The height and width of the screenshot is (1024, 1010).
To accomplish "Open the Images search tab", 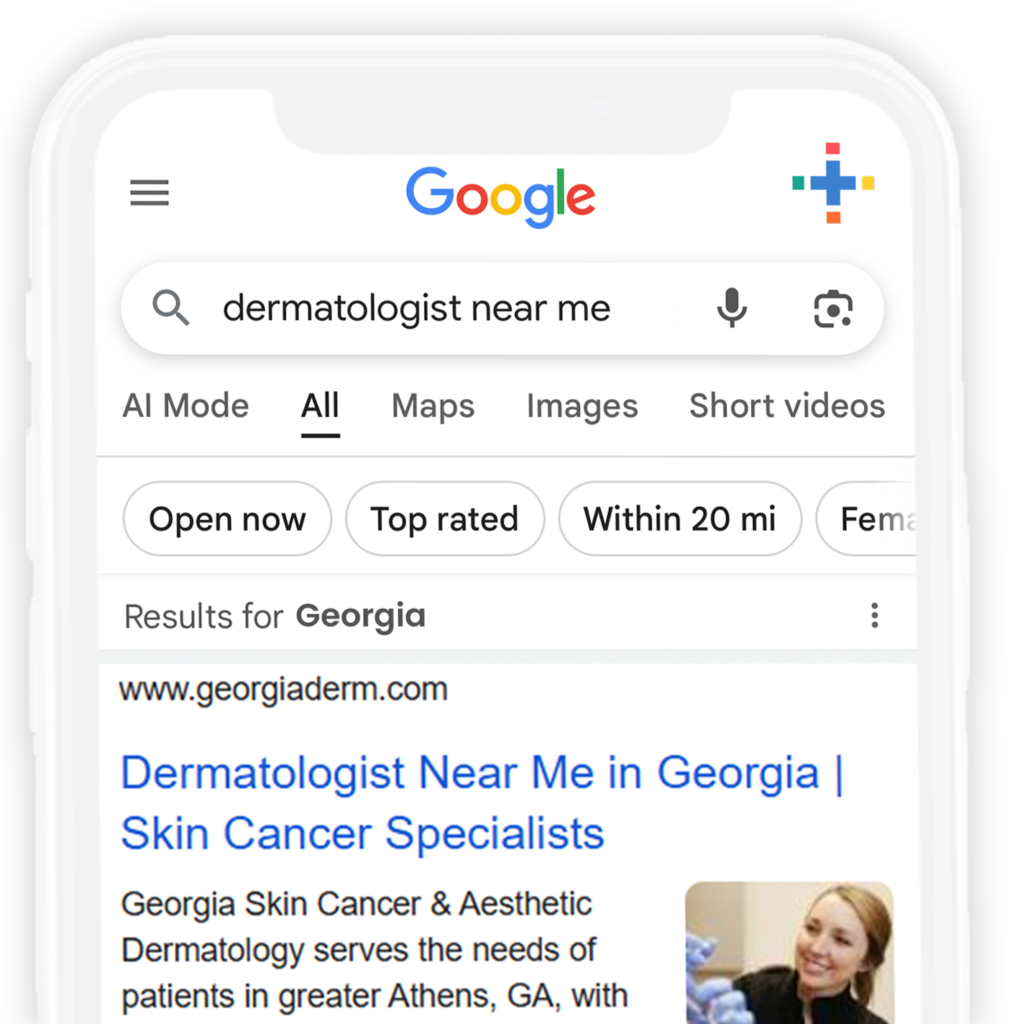I will 582,406.
